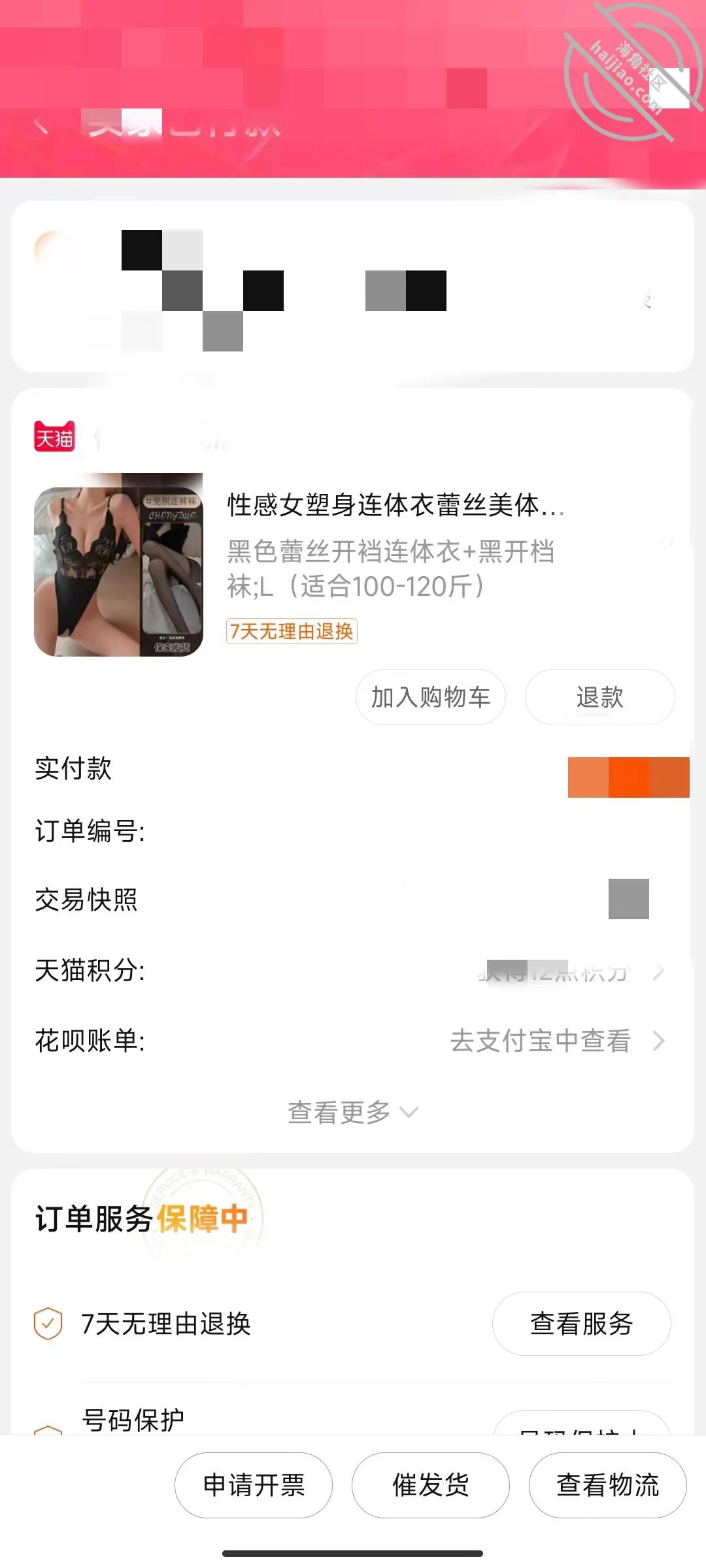Expand 查看更多 order details
Viewport: 706px width, 1568px height.
coord(353,1112)
